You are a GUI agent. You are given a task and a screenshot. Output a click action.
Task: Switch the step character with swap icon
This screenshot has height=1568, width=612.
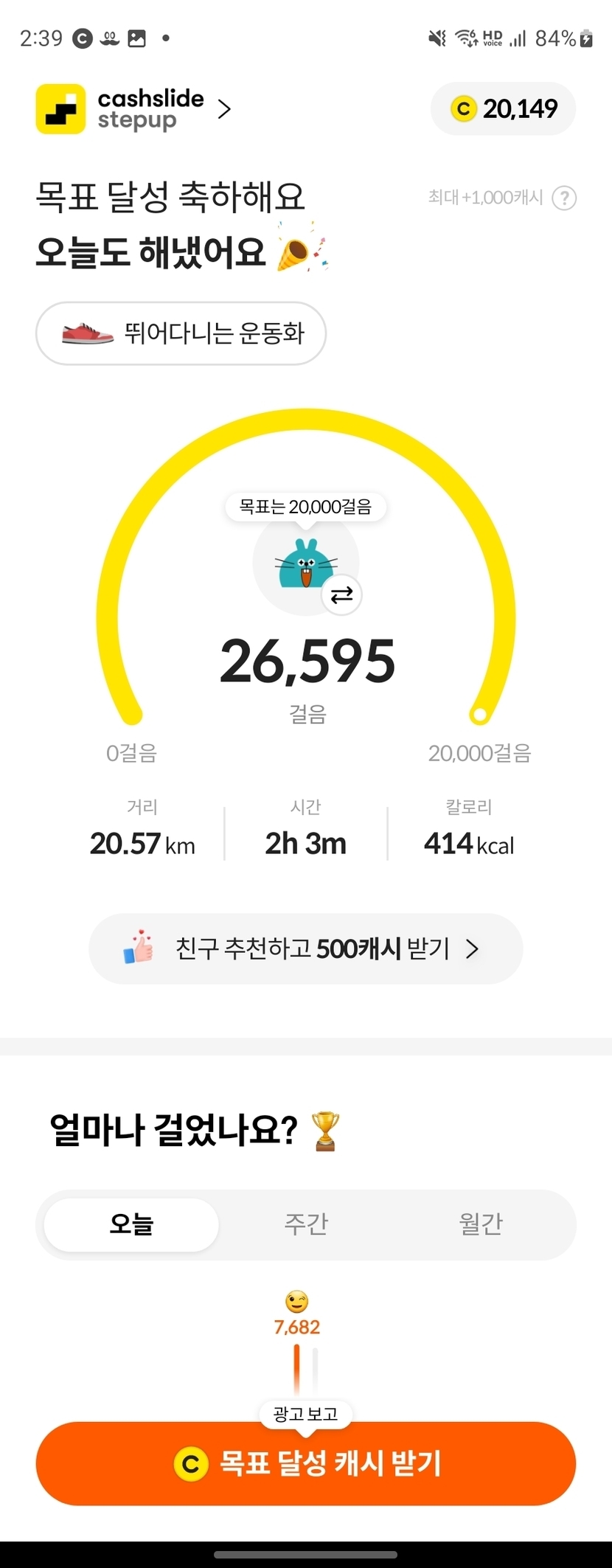[341, 595]
